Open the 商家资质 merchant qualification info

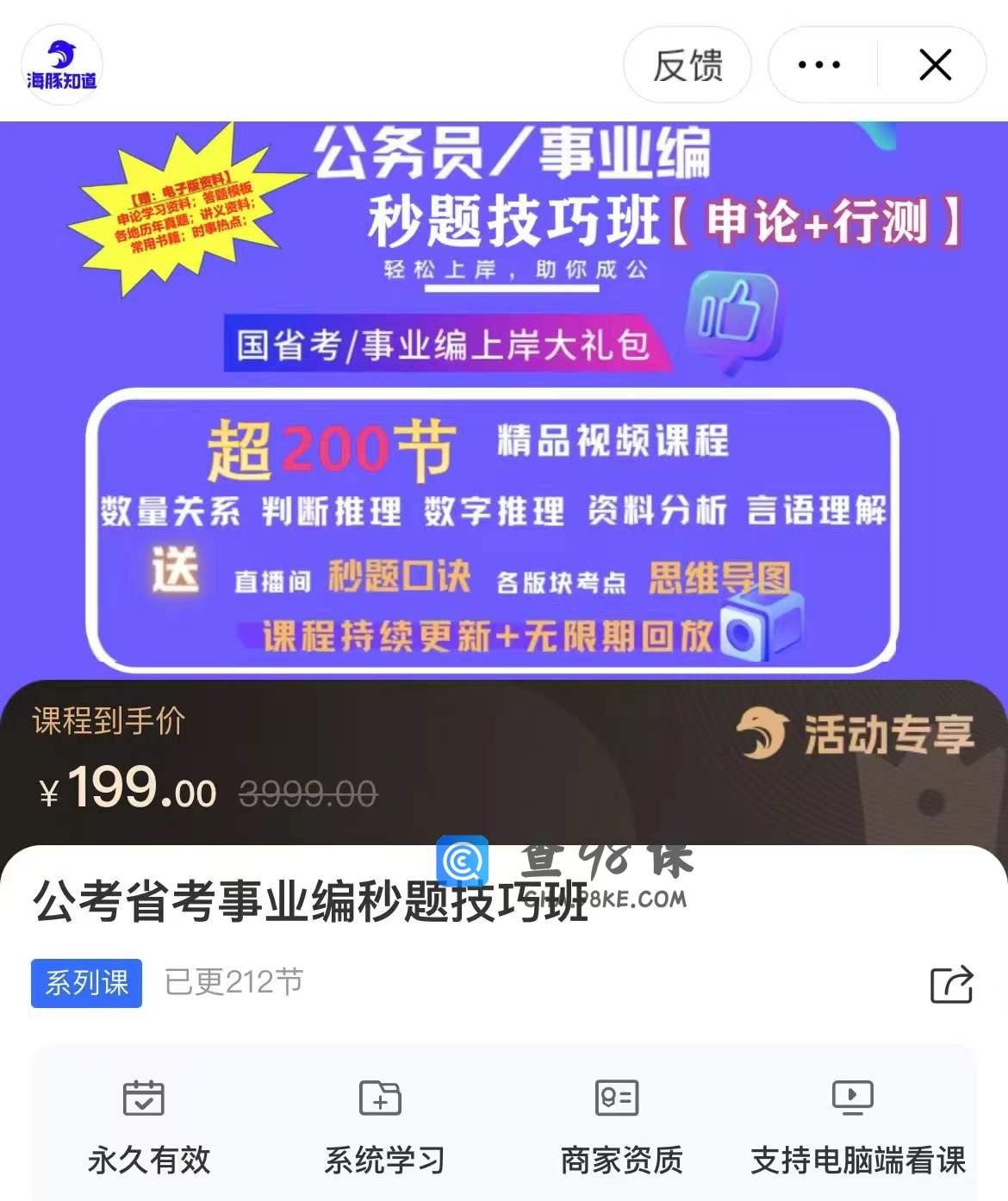click(x=620, y=1128)
